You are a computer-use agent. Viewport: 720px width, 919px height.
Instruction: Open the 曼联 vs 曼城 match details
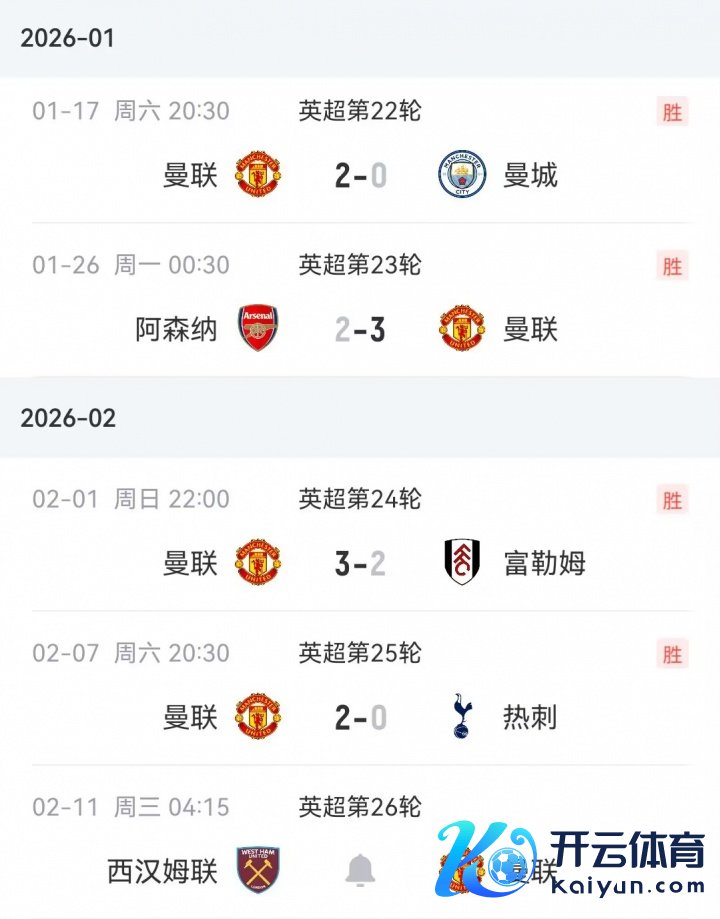coord(360,176)
